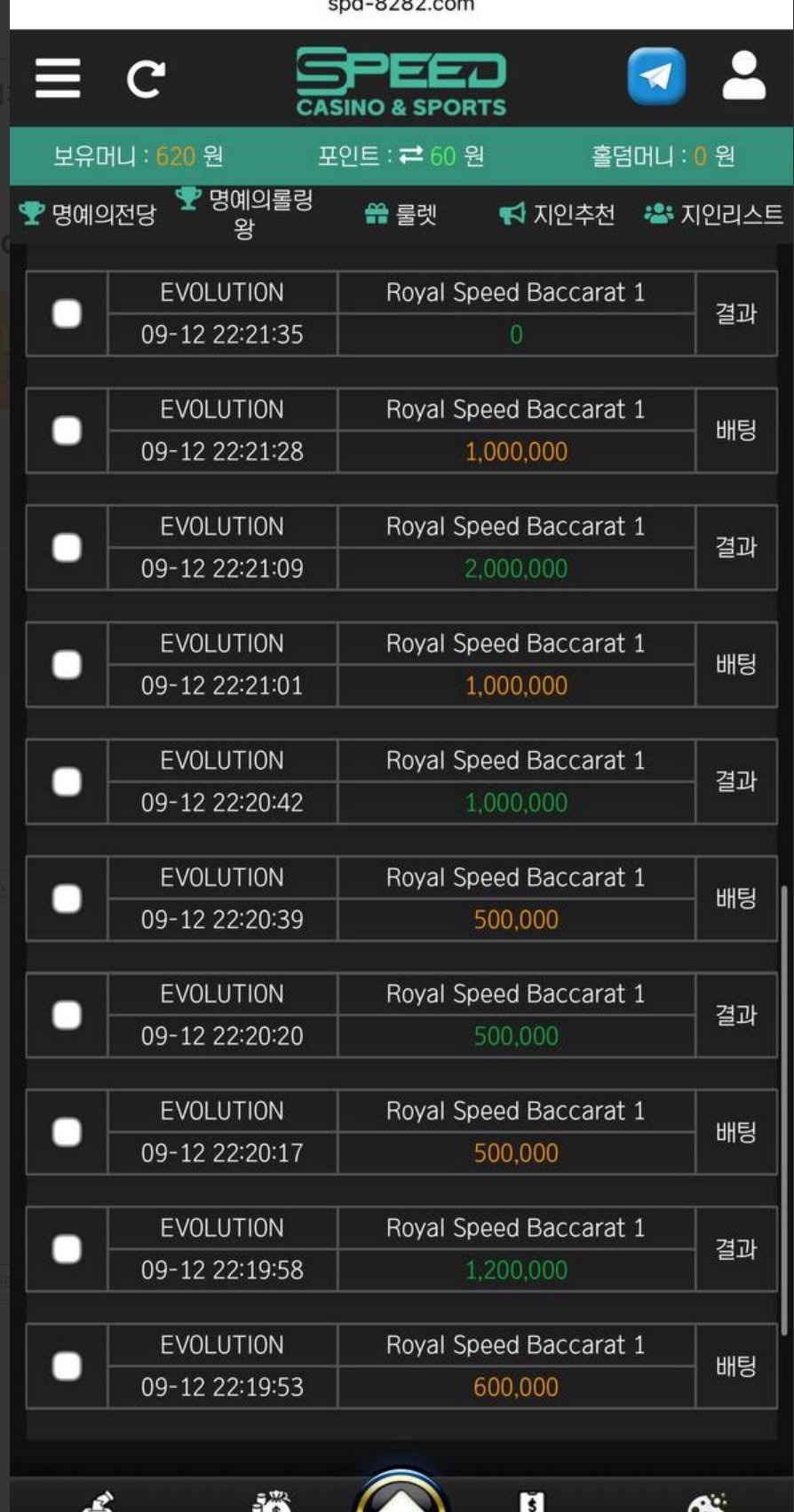Mark the 22:21:01 row checkbox
The height and width of the screenshot is (1512, 794).
(x=67, y=664)
